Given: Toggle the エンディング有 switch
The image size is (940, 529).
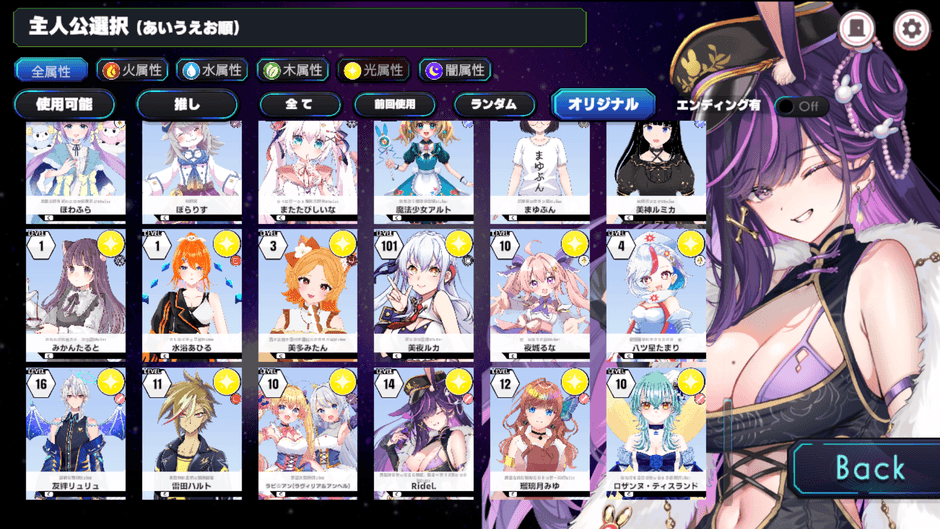Looking at the screenshot, I should point(801,106).
